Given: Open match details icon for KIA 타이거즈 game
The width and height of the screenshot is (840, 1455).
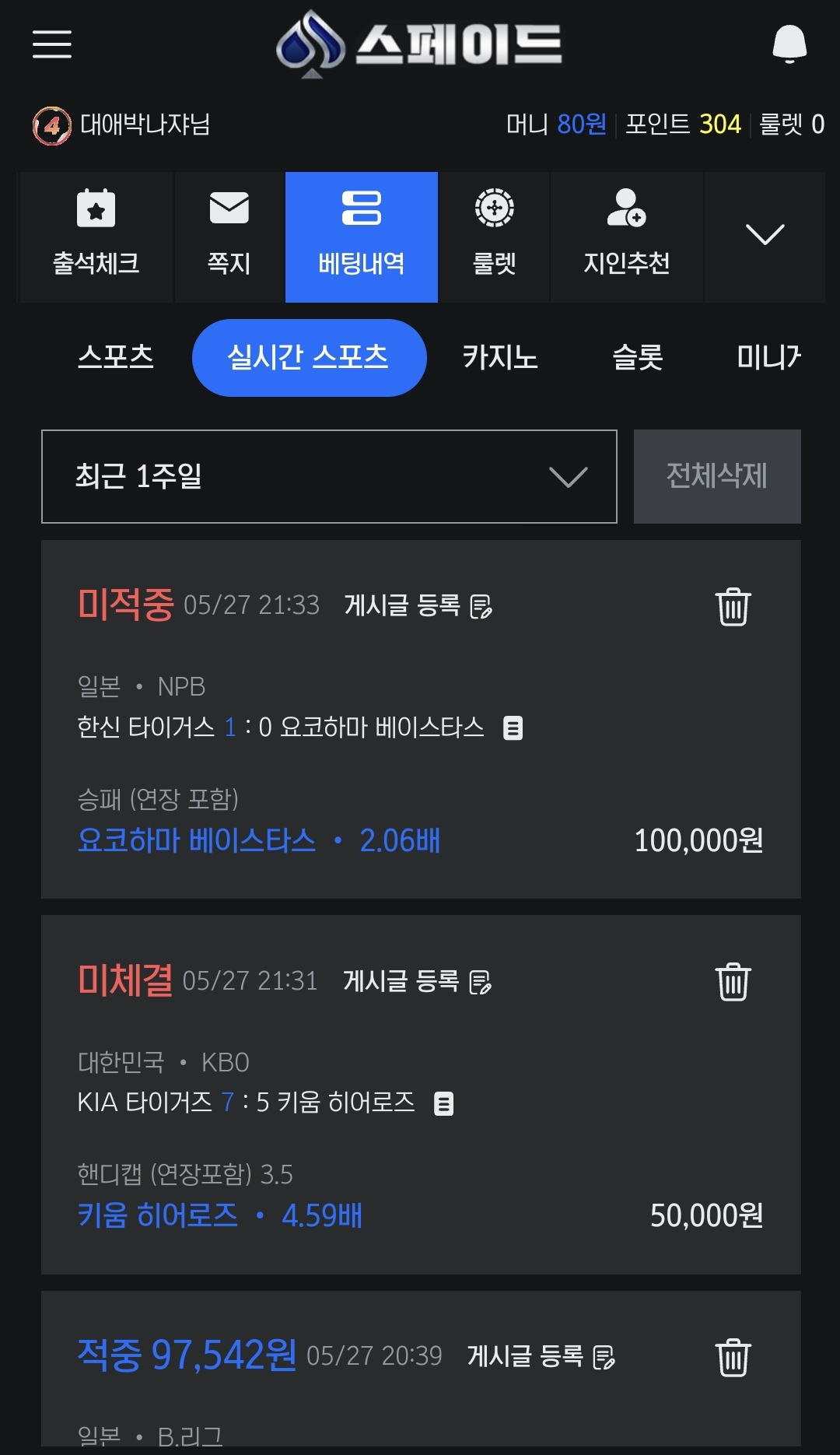Looking at the screenshot, I should click(x=443, y=1103).
